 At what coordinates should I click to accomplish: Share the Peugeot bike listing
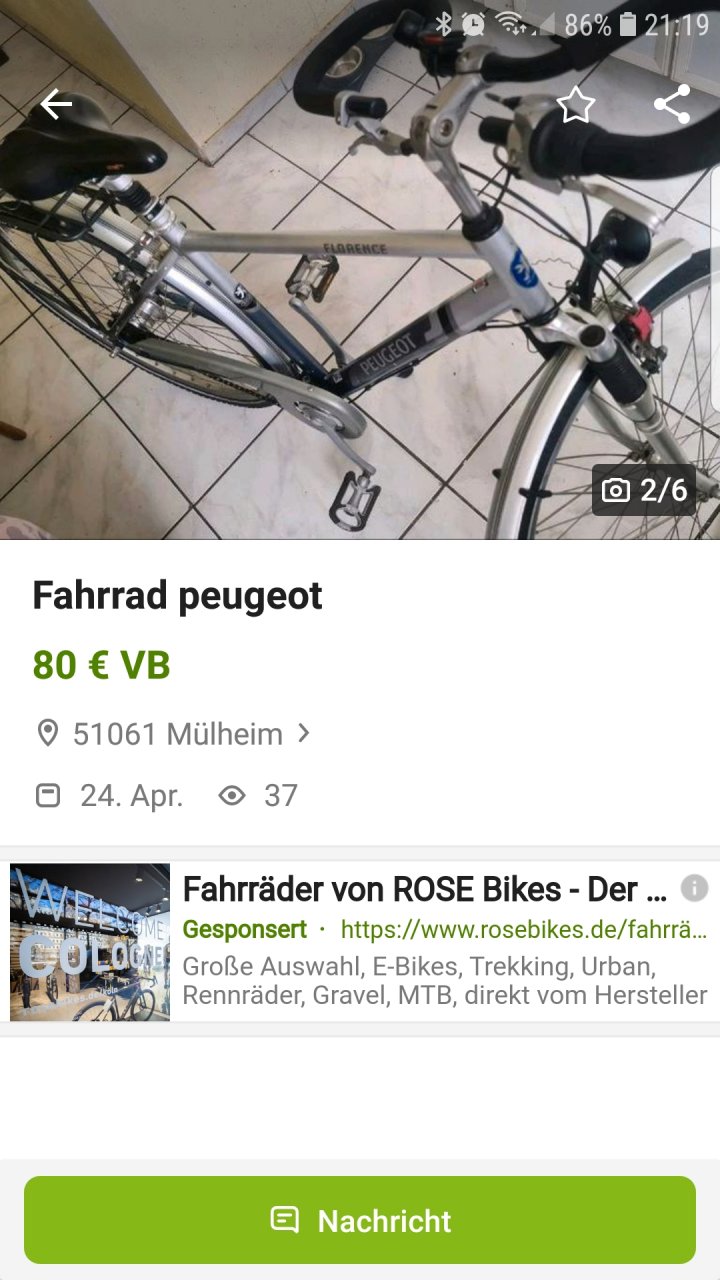672,105
